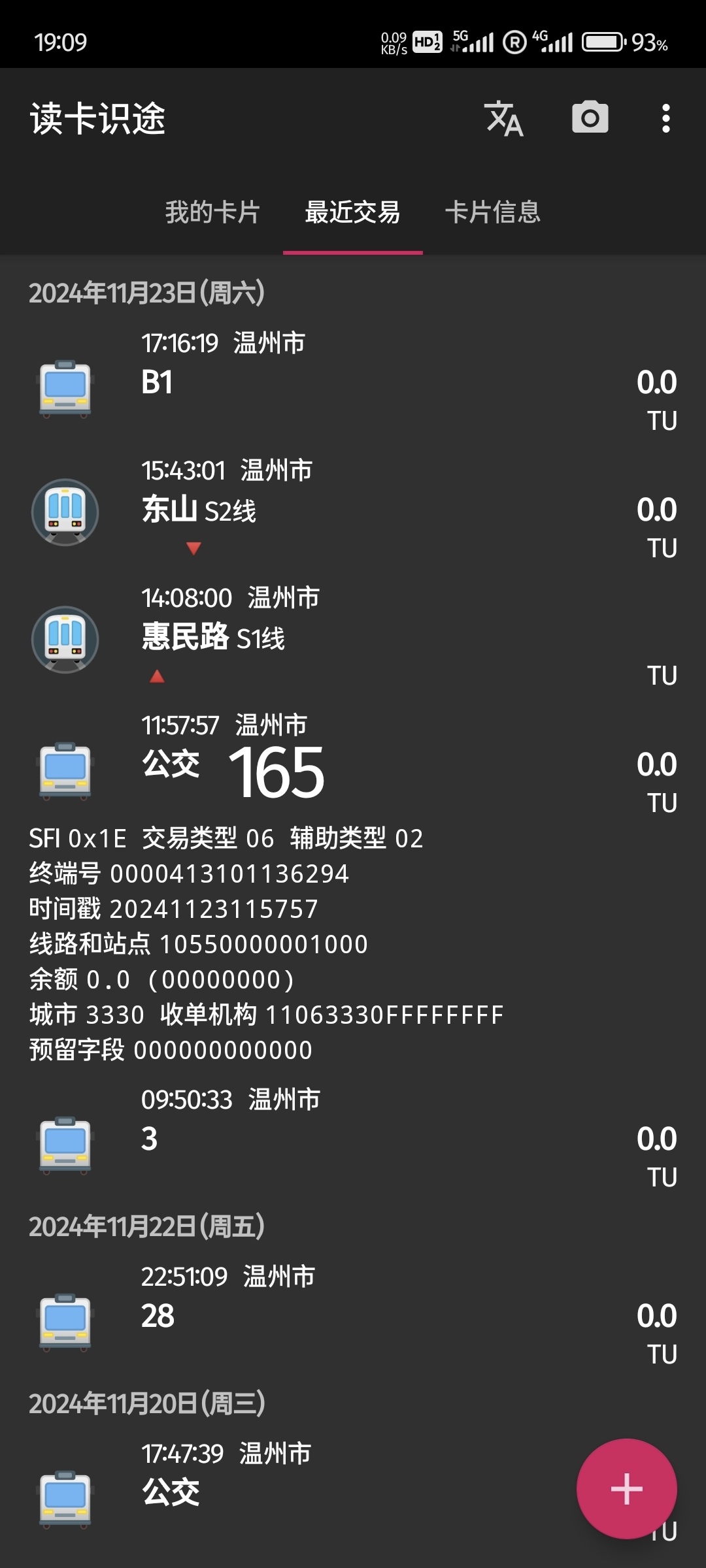The image size is (706, 1568).
Task: Tap the pink plus floating button
Action: click(x=626, y=1488)
